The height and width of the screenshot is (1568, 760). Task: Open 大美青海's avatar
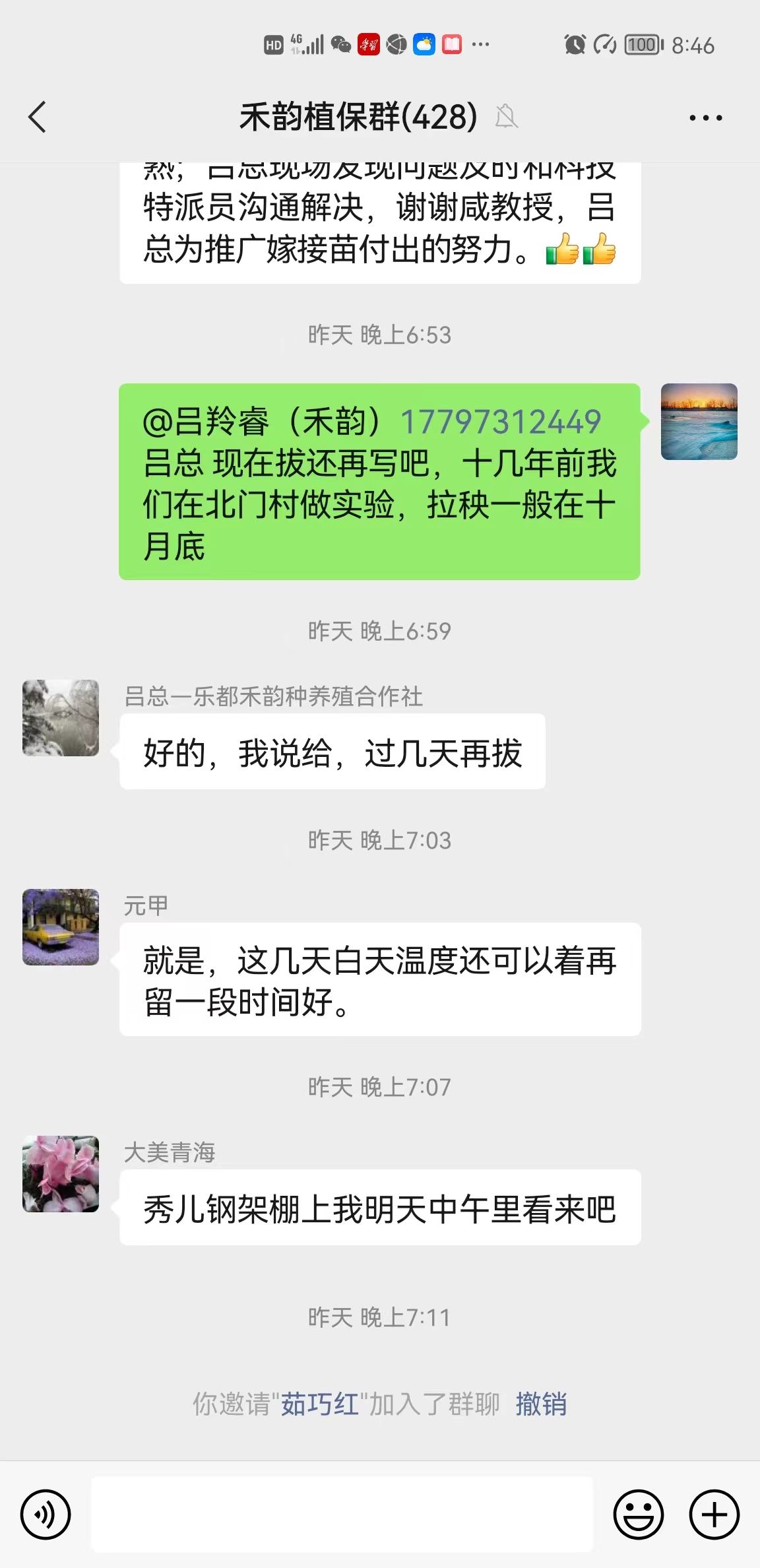(61, 1174)
